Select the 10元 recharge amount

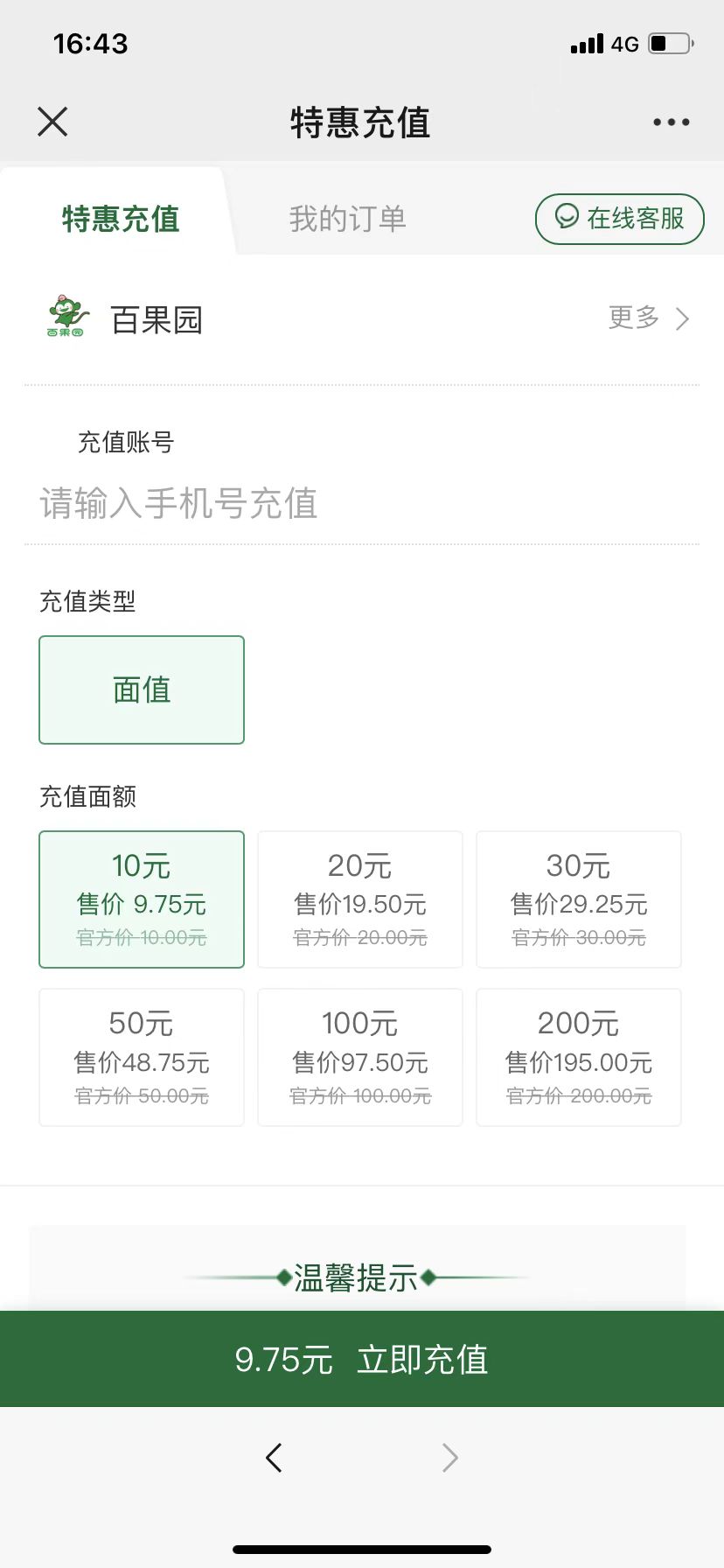pyautogui.click(x=142, y=899)
